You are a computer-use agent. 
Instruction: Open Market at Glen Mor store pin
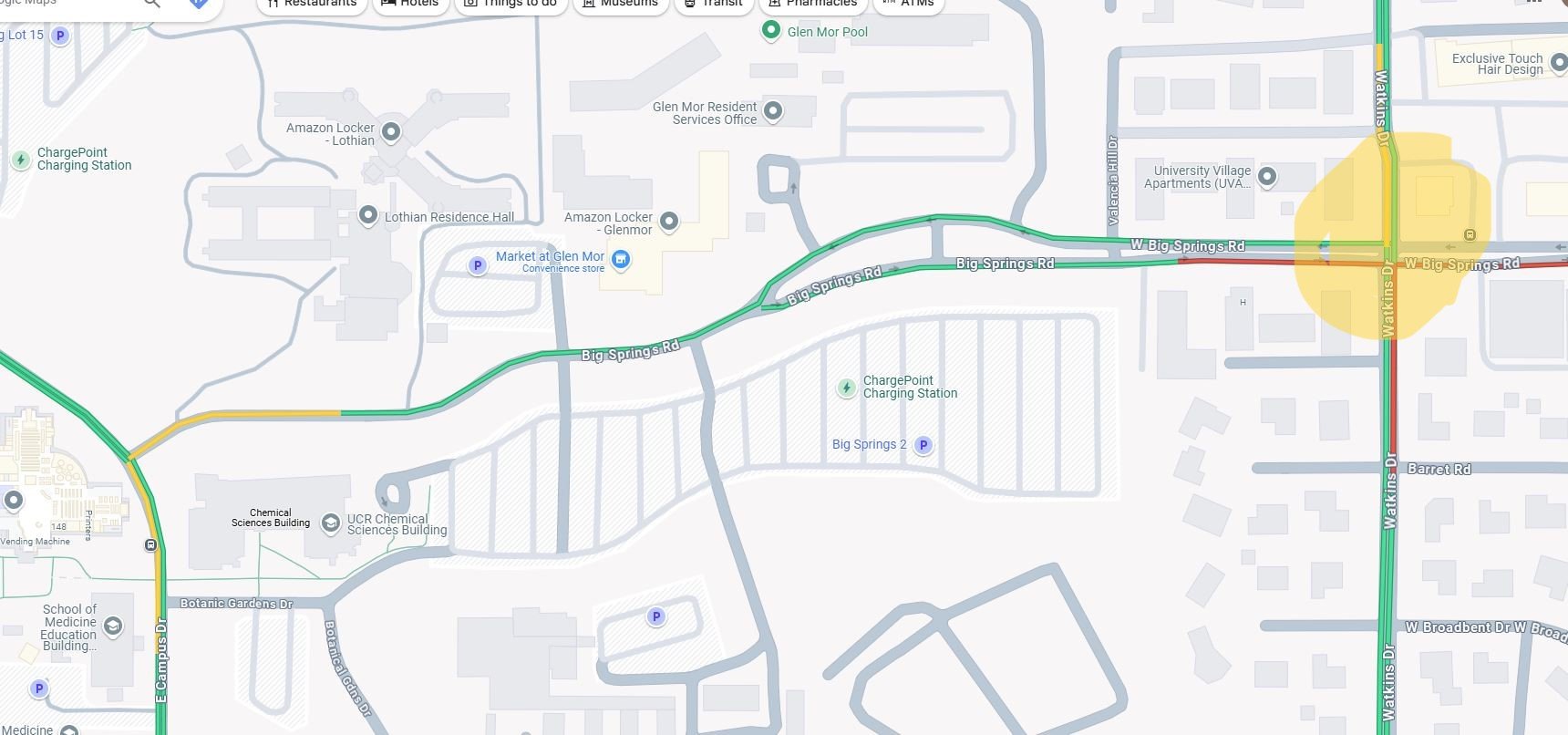pos(621,260)
